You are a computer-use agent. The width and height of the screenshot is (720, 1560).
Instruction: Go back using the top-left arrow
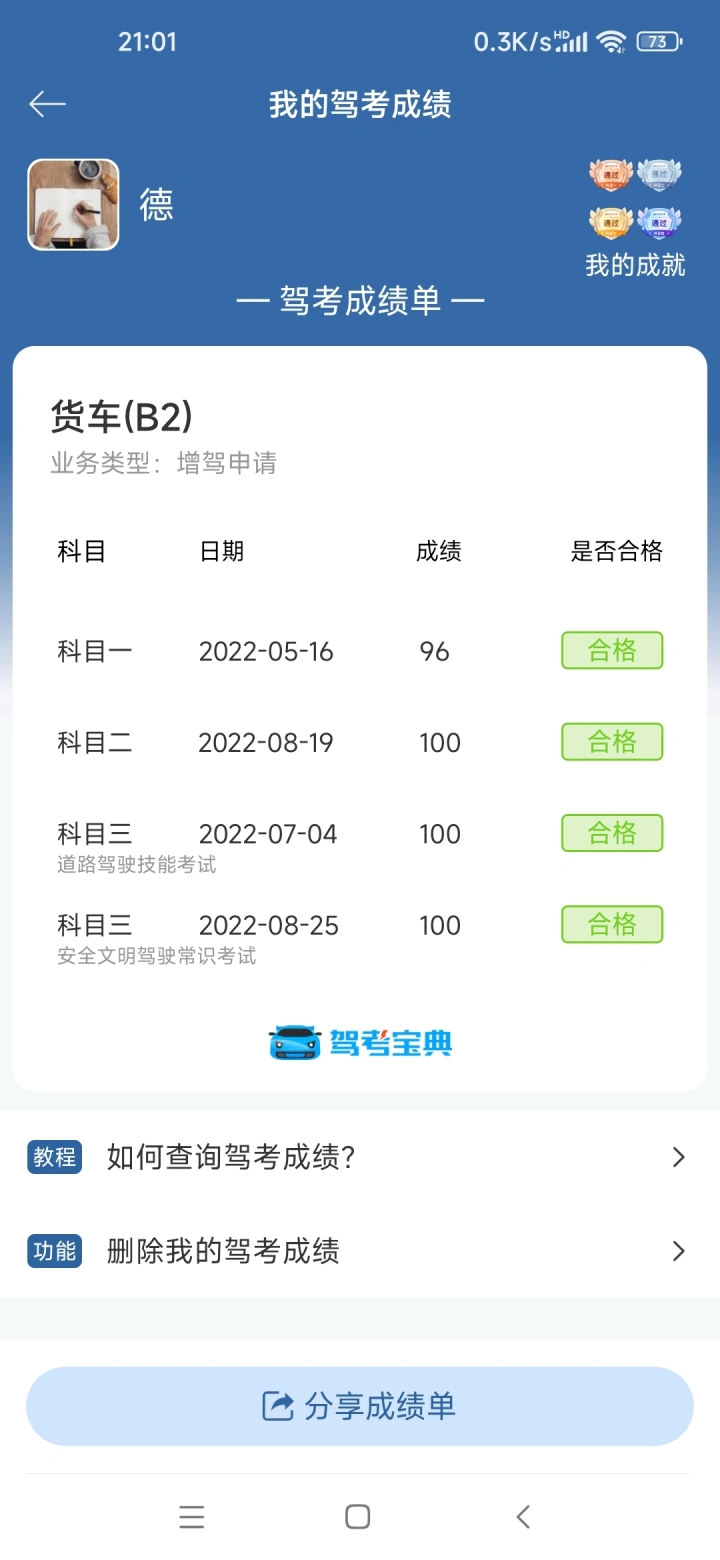(47, 104)
